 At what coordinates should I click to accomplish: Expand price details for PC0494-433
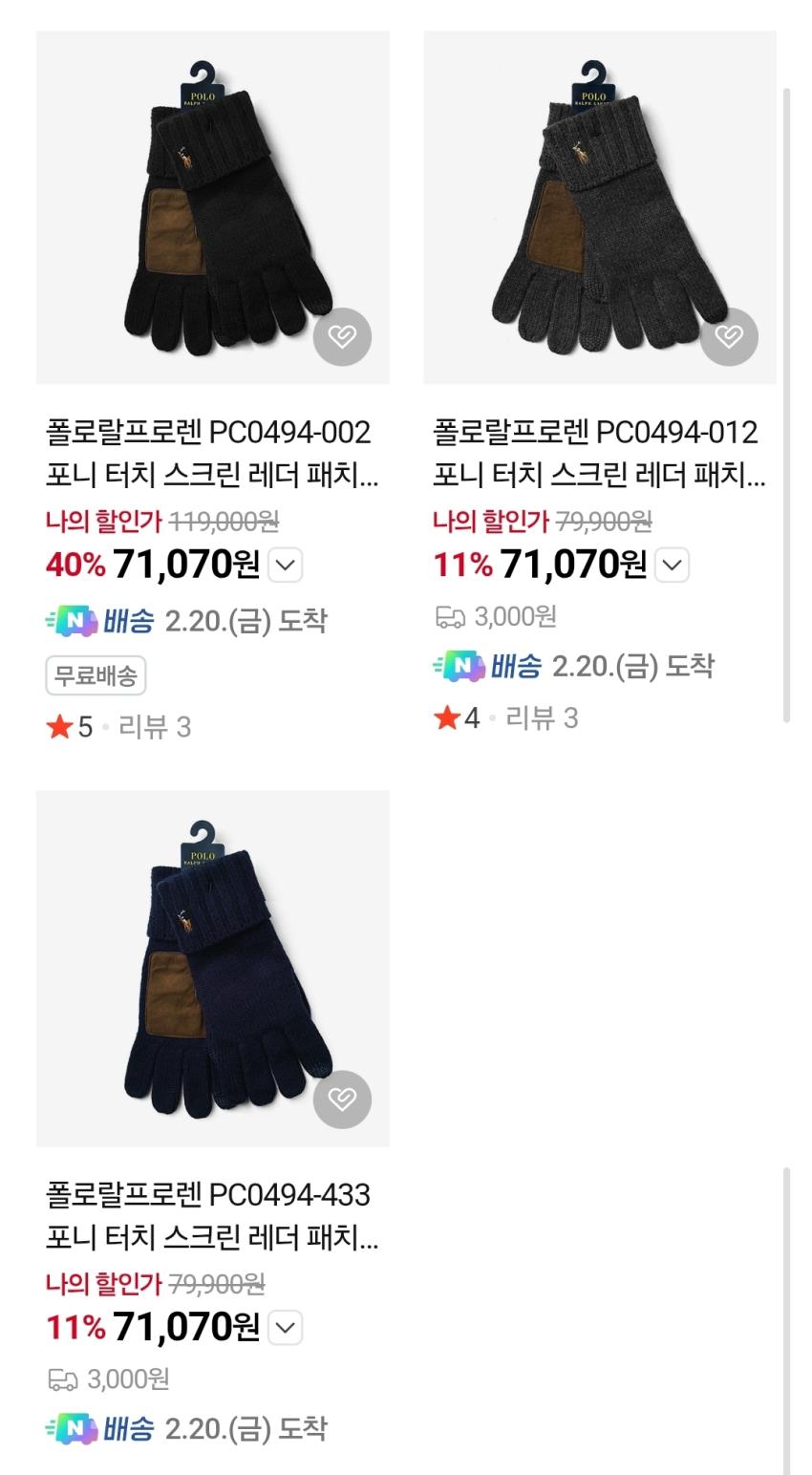pos(285,1327)
